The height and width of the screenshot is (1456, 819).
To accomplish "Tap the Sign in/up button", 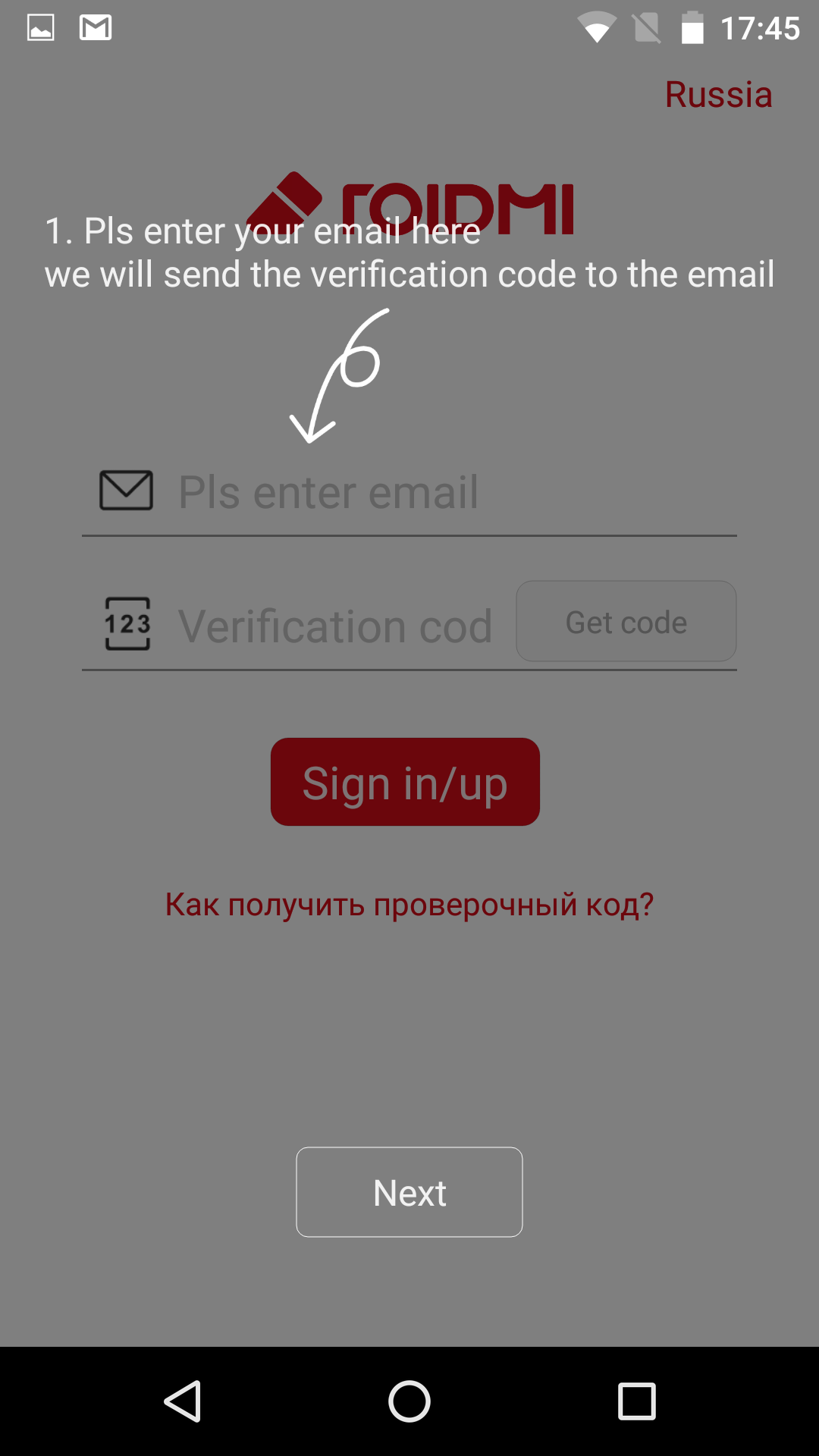I will pyautogui.click(x=405, y=783).
